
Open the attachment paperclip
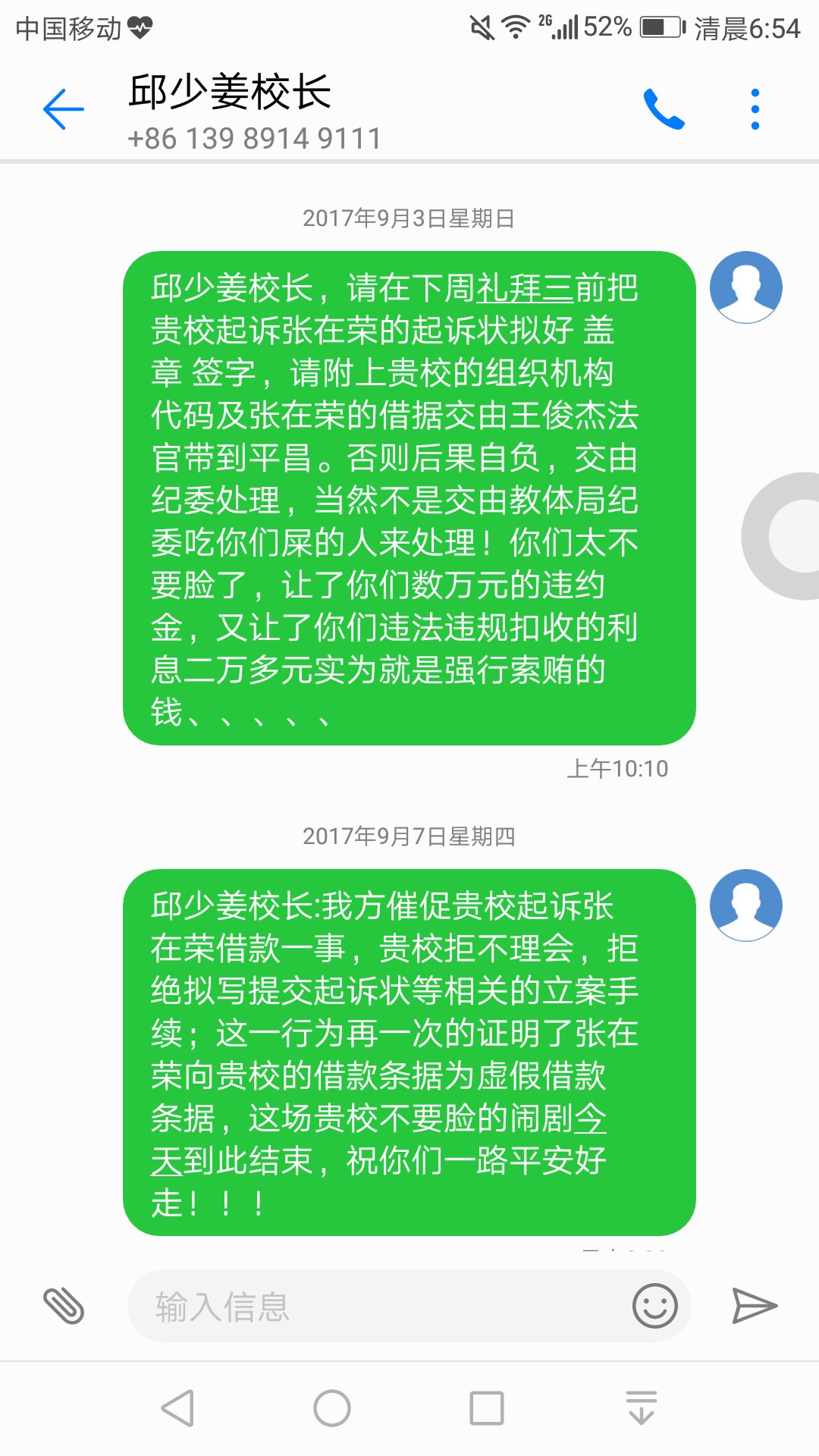[64, 1306]
